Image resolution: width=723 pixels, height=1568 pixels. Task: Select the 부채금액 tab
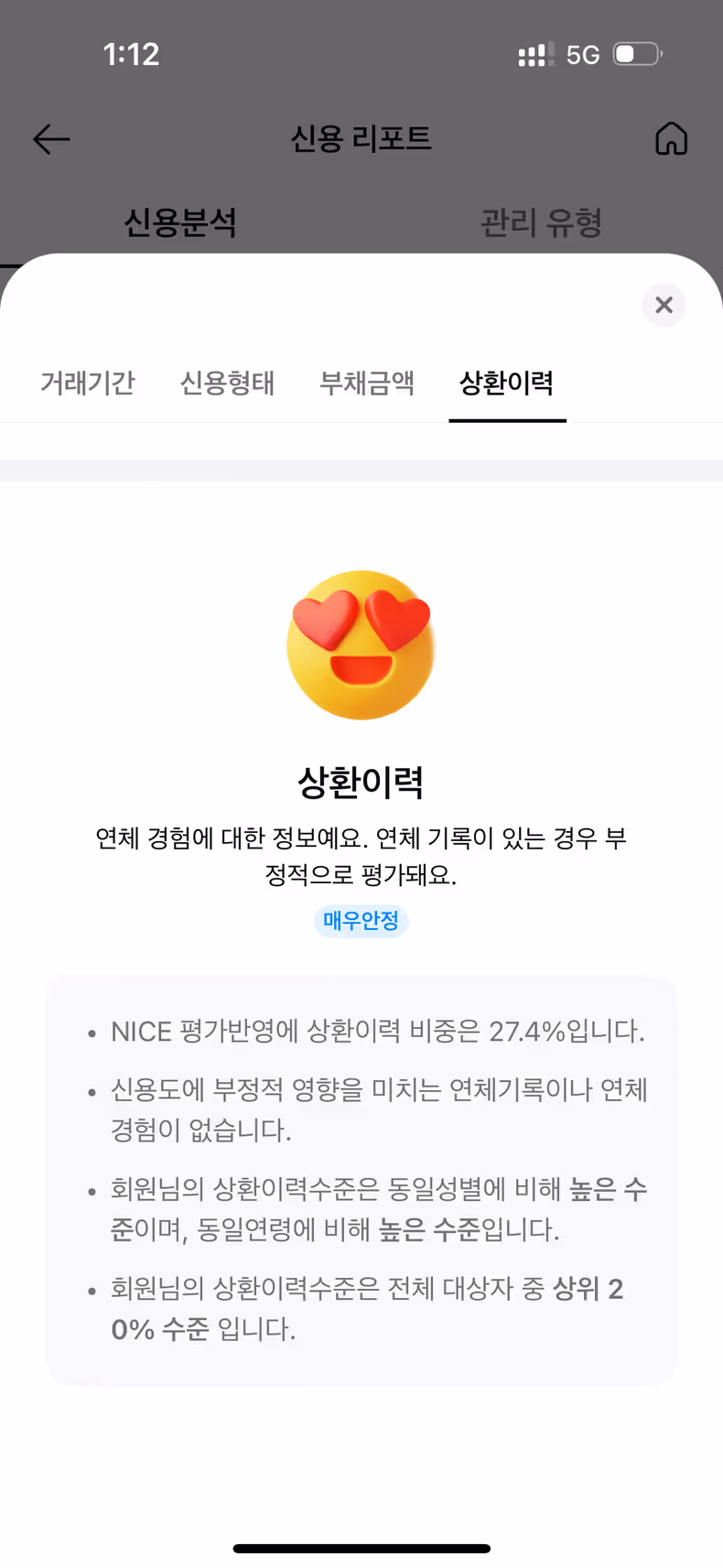367,383
